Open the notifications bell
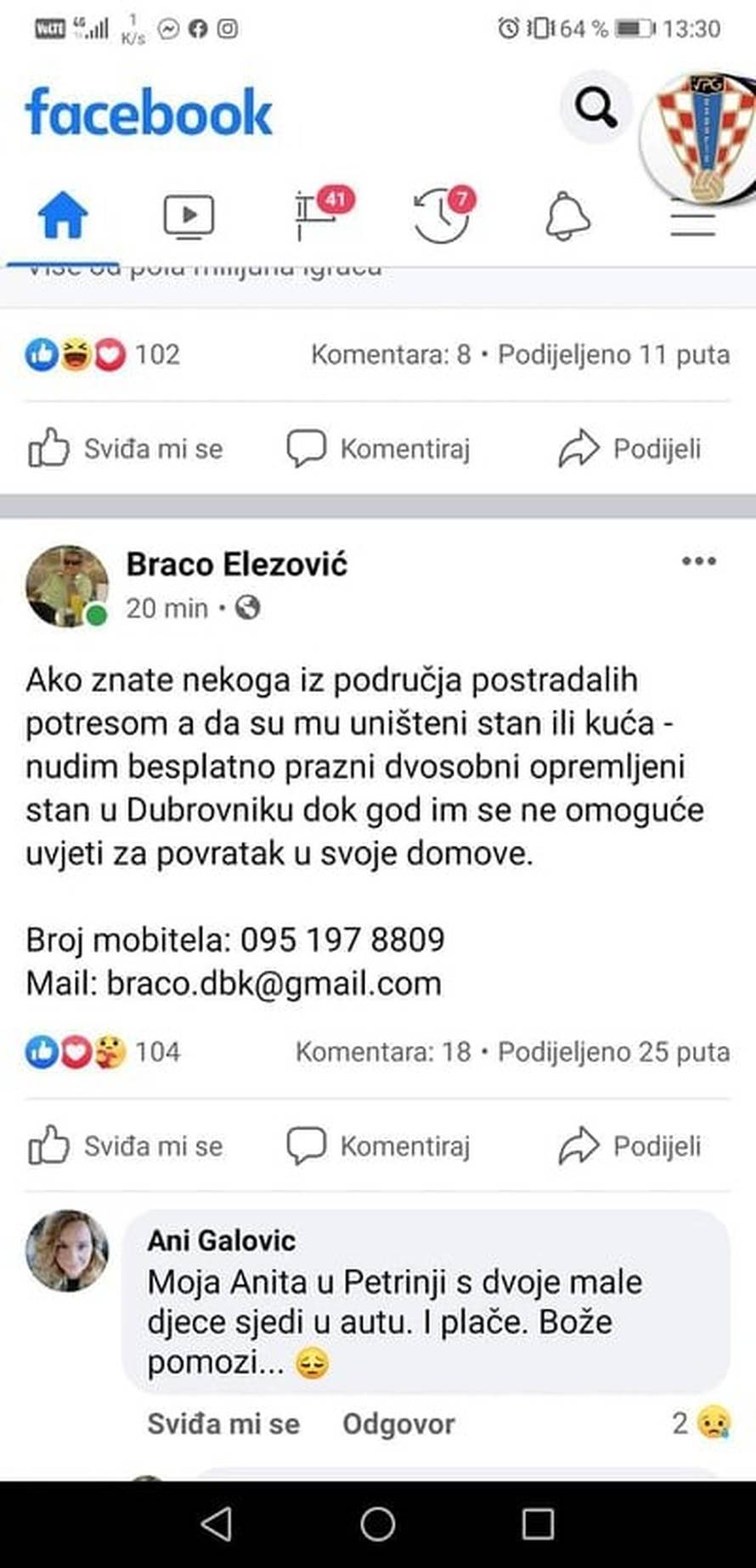The image size is (756, 1568). click(x=567, y=216)
